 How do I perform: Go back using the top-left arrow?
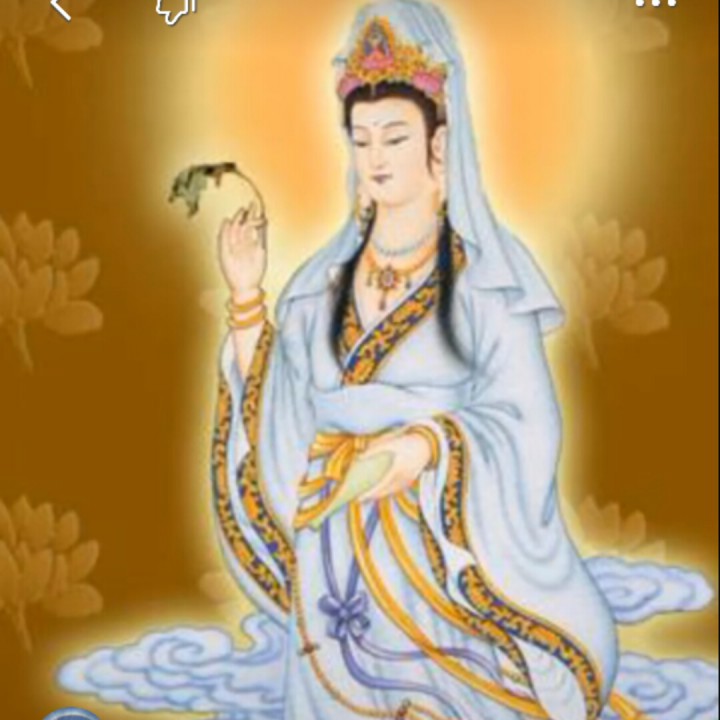click(x=60, y=8)
